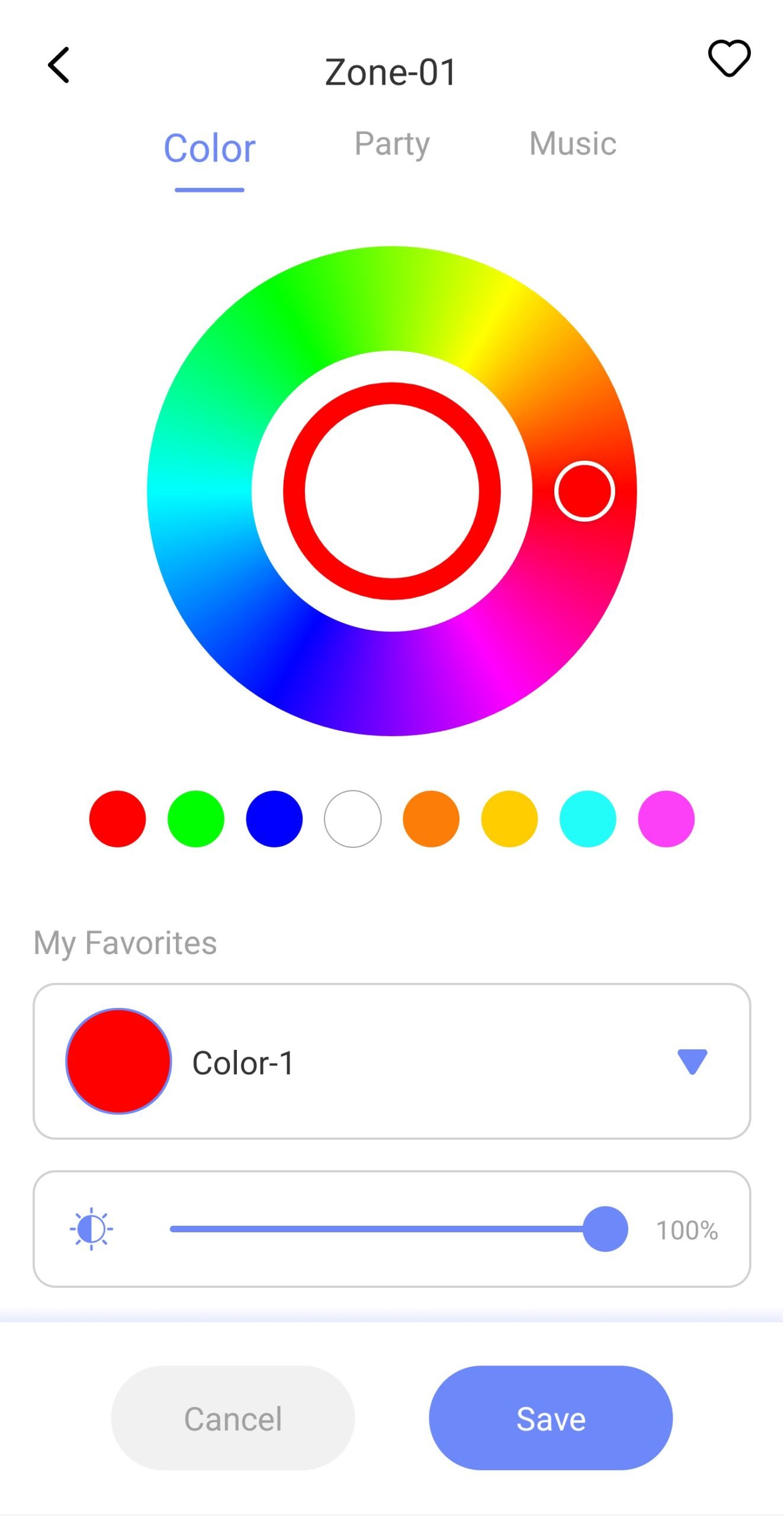Choose the magenta preset swatch
The height and width of the screenshot is (1516, 784).
point(666,818)
